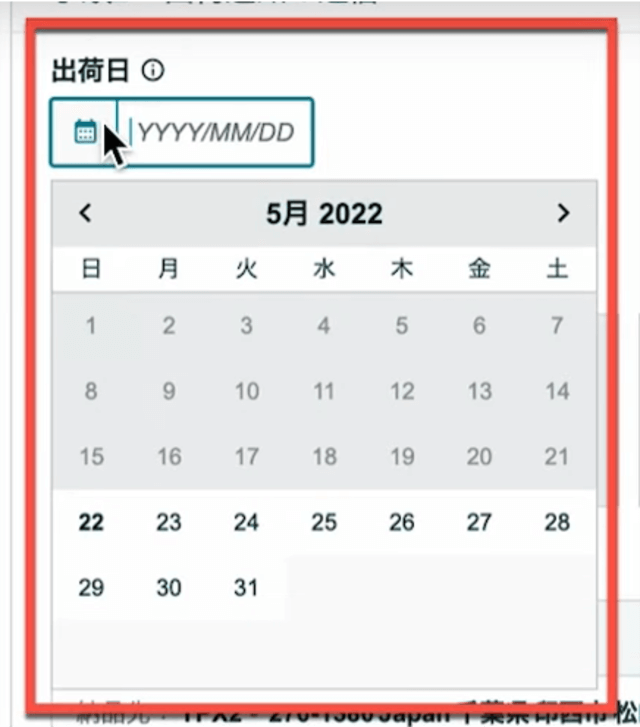
Task: Choose May 23 as the shipping date
Action: coord(169,522)
